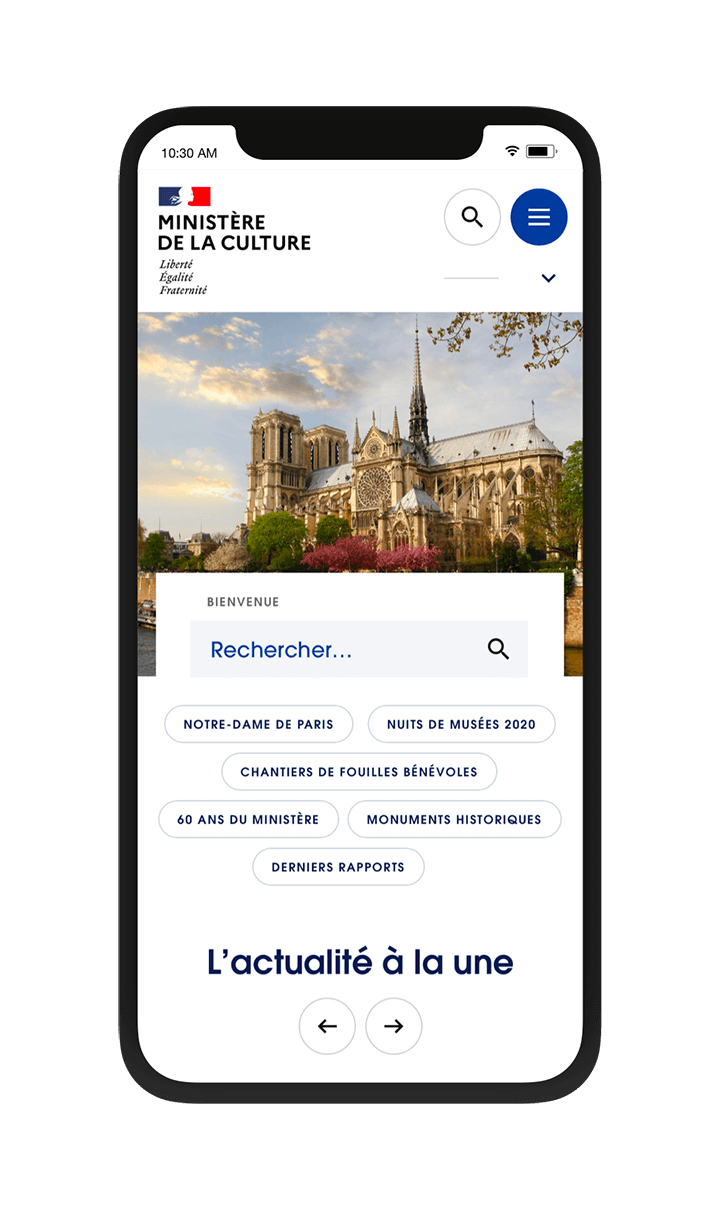Open the NOTRE-DAME DE PARIS tag
Image resolution: width=720 pixels, height=1221 pixels.
(x=258, y=724)
